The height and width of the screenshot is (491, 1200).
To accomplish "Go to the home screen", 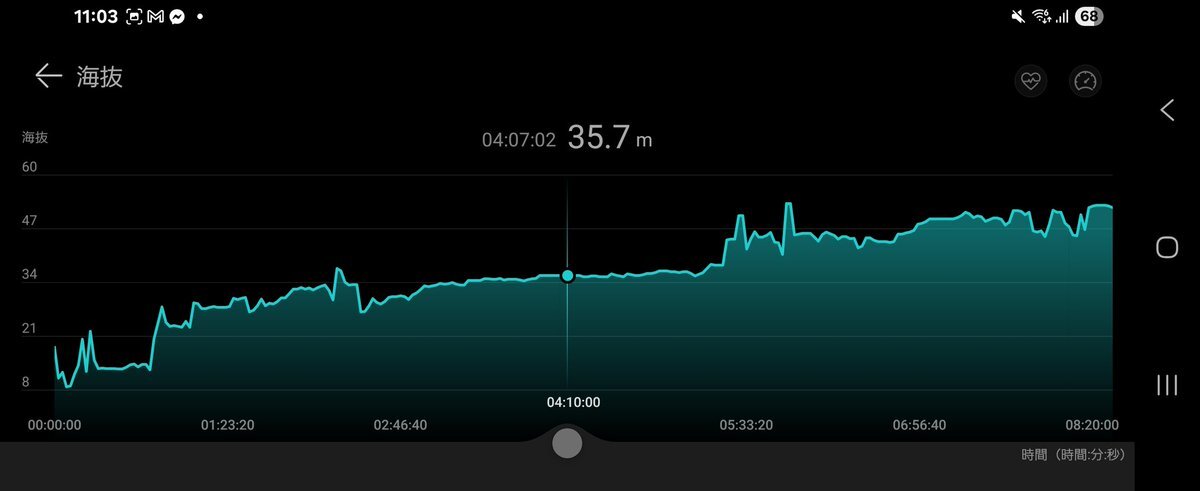I will 1166,247.
